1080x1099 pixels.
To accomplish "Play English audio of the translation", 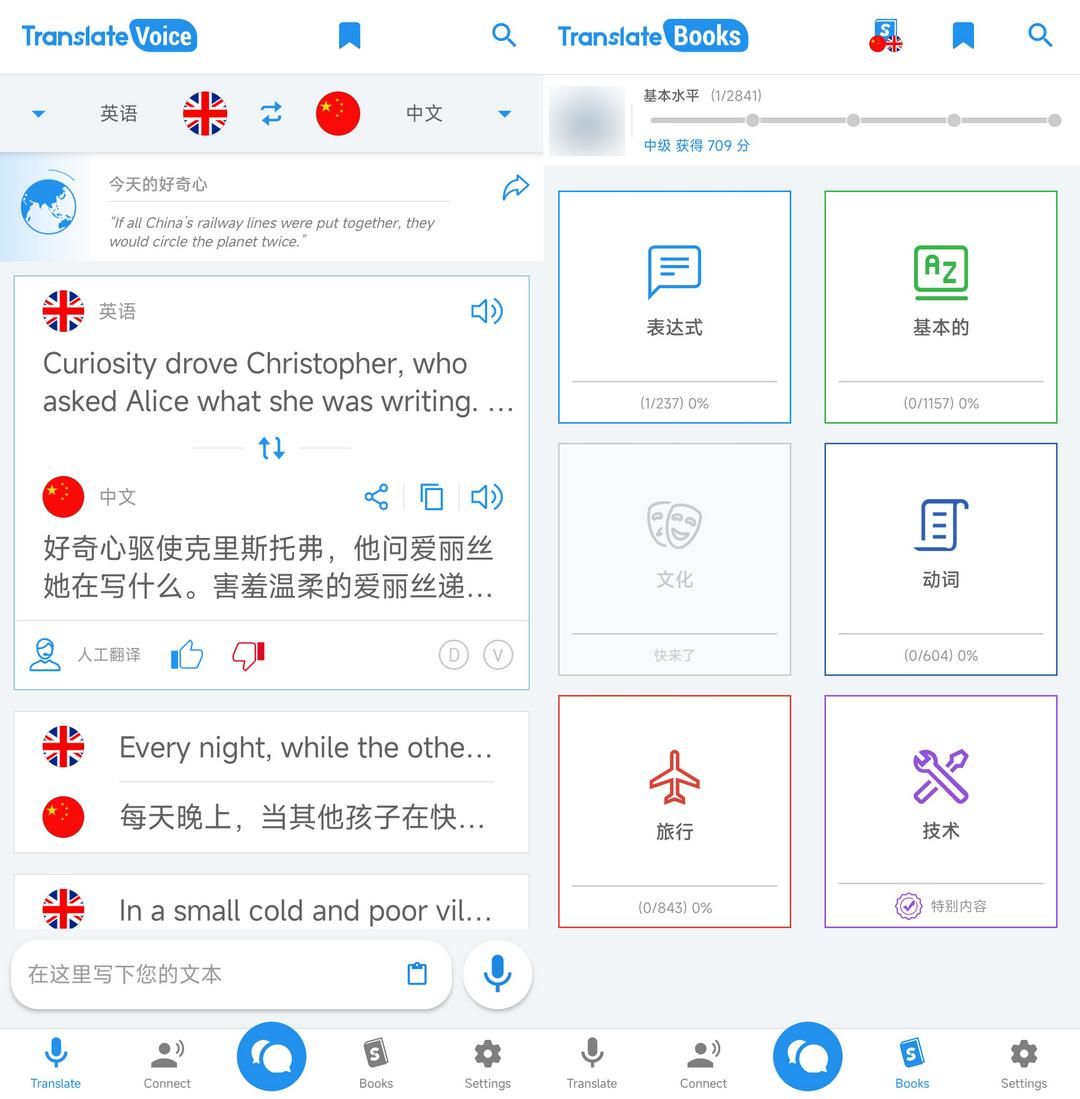I will [486, 311].
